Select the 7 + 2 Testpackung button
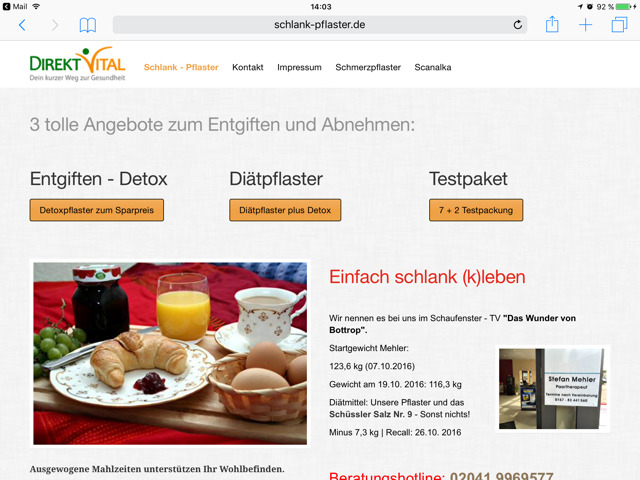 tap(476, 211)
